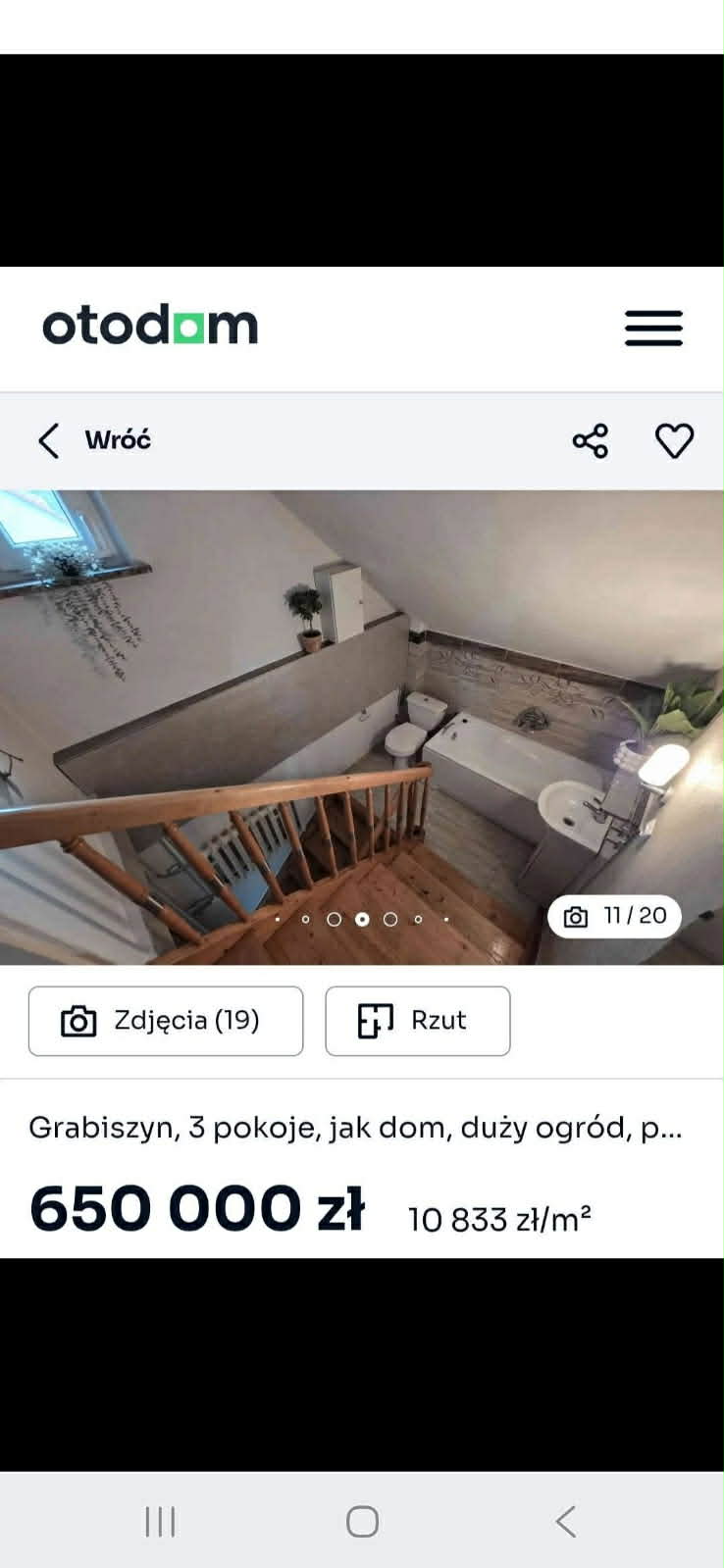Open the hamburger menu
The width and height of the screenshot is (724, 1568).
pyautogui.click(x=653, y=328)
